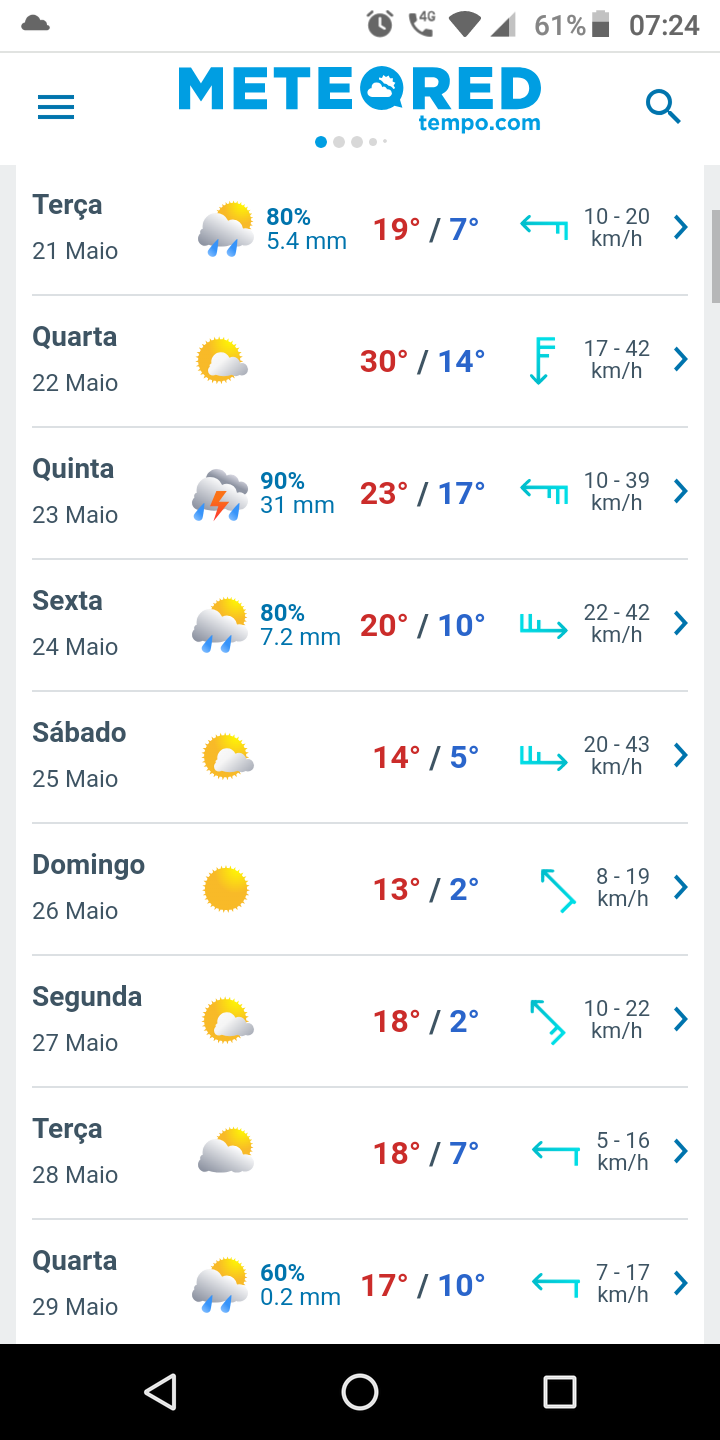Open Sexta 24 Maio forecast
Viewport: 720px width, 1440px height.
360,625
